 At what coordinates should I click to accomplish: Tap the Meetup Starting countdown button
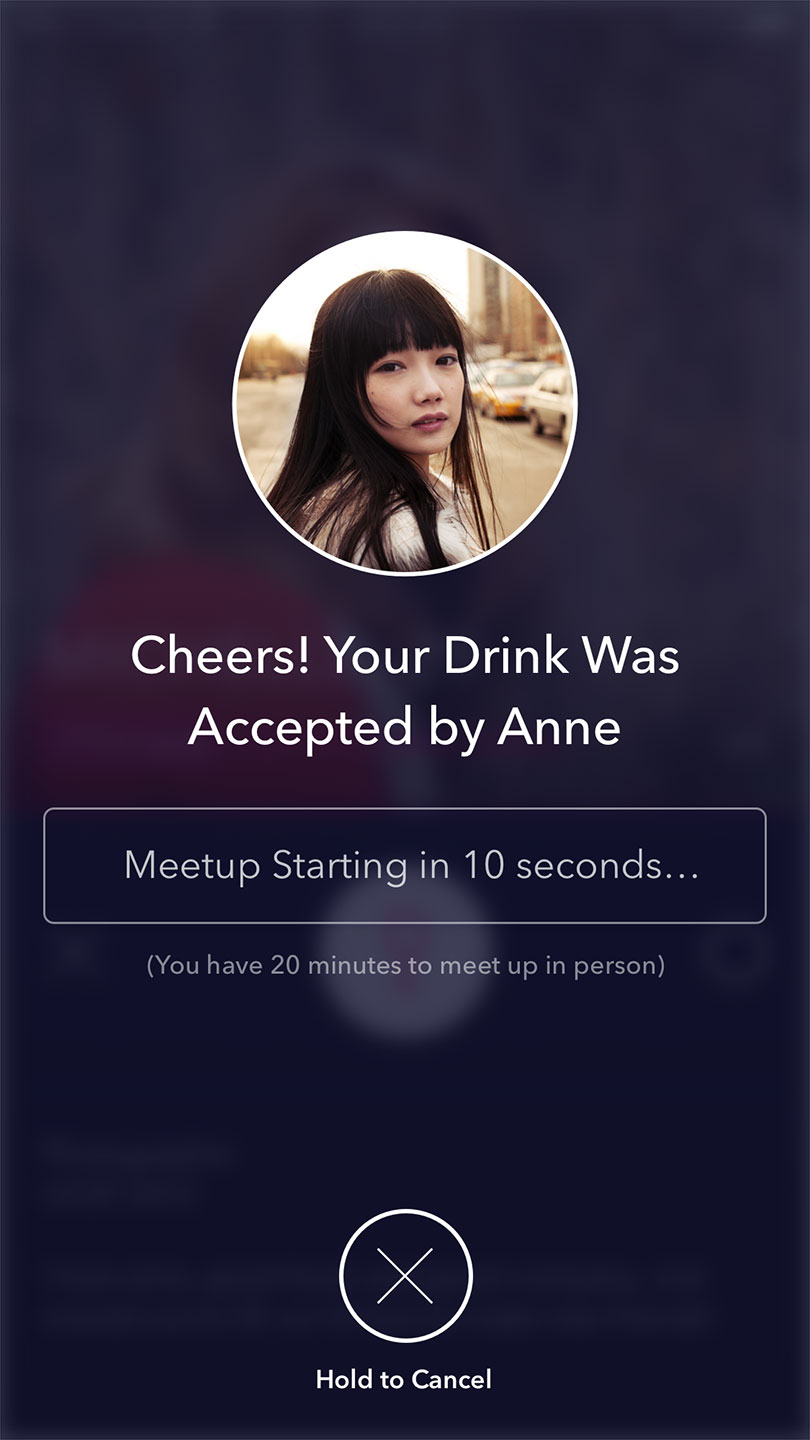click(x=405, y=865)
